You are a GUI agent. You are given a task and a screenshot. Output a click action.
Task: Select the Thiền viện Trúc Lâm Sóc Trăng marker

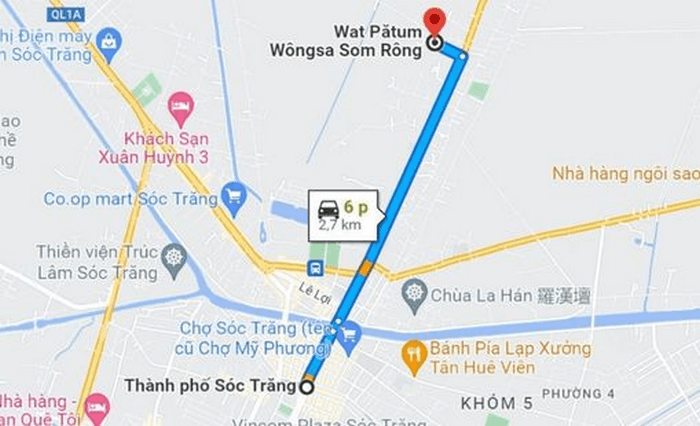click(x=174, y=257)
